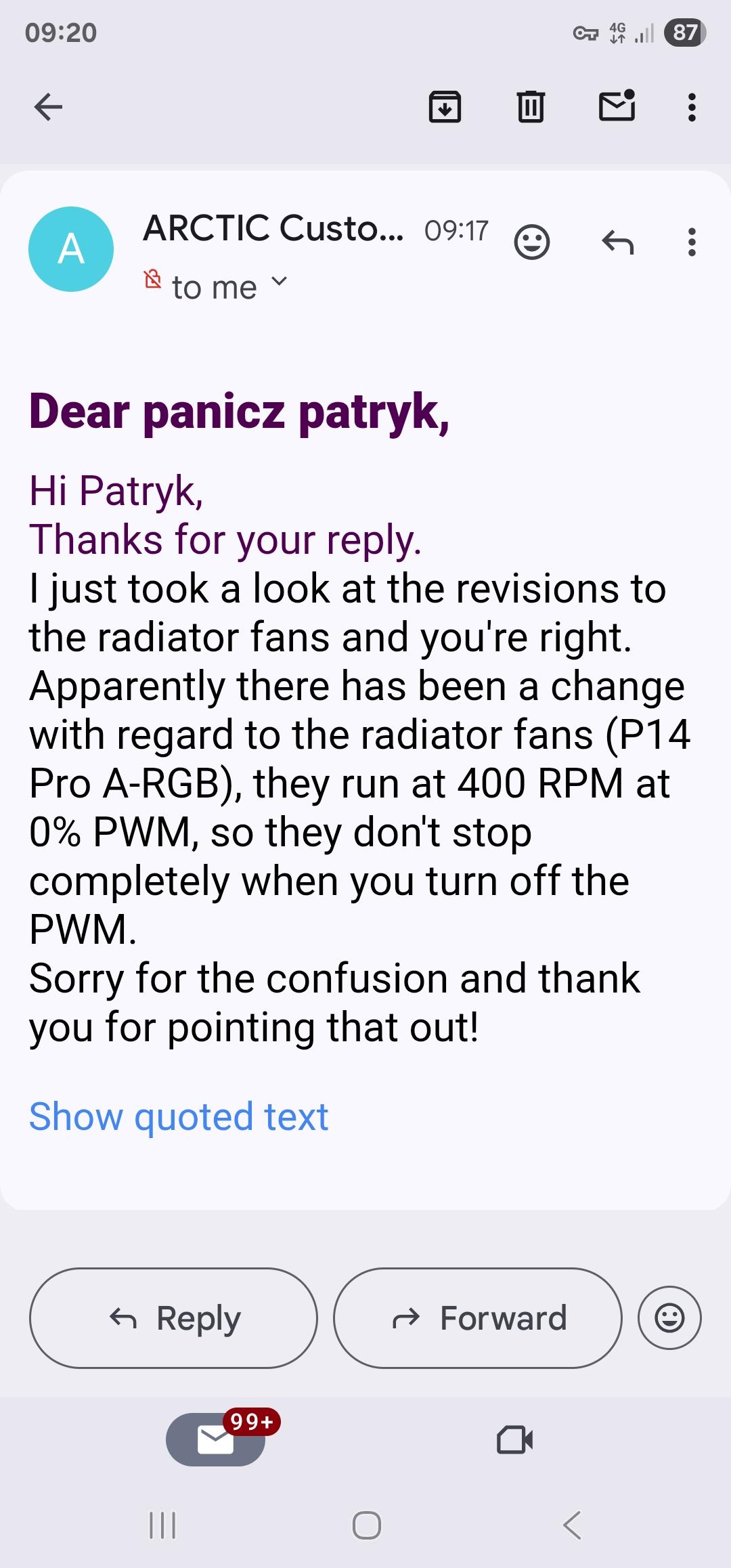Tap the ARCTIC sender avatar
The width and height of the screenshot is (731, 1568).
[x=71, y=249]
